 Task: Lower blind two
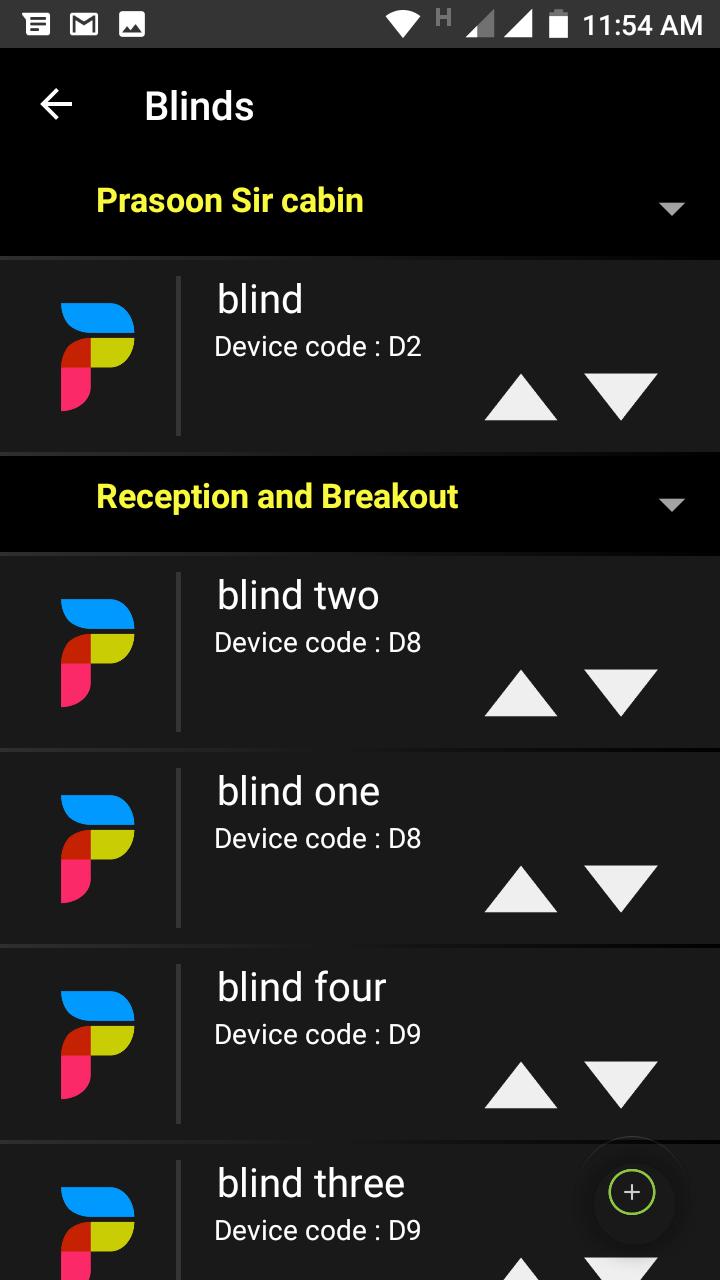point(620,692)
